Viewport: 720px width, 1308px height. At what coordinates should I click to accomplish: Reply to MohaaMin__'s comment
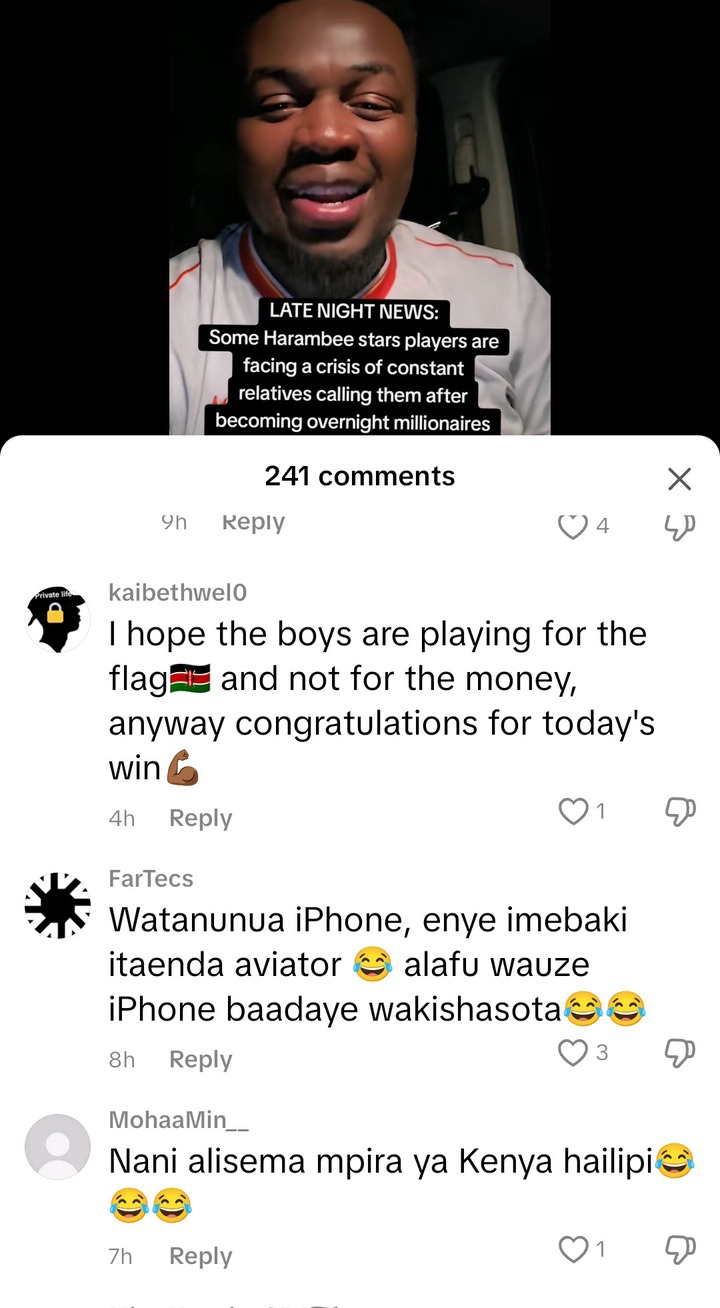pyautogui.click(x=200, y=1256)
